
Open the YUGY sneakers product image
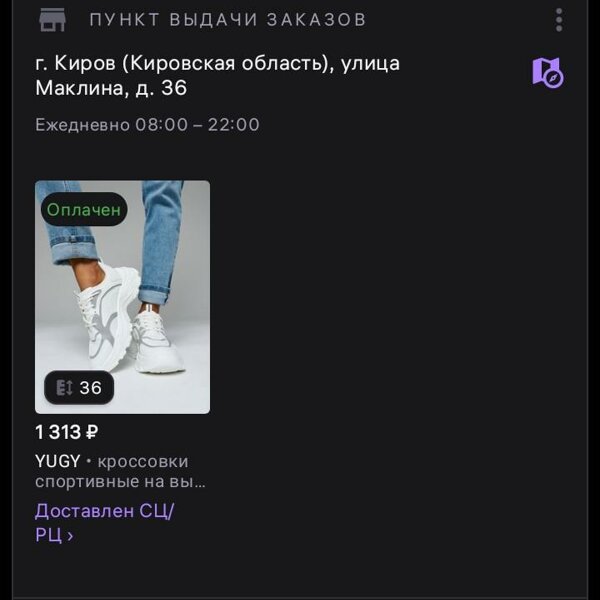tap(122, 297)
